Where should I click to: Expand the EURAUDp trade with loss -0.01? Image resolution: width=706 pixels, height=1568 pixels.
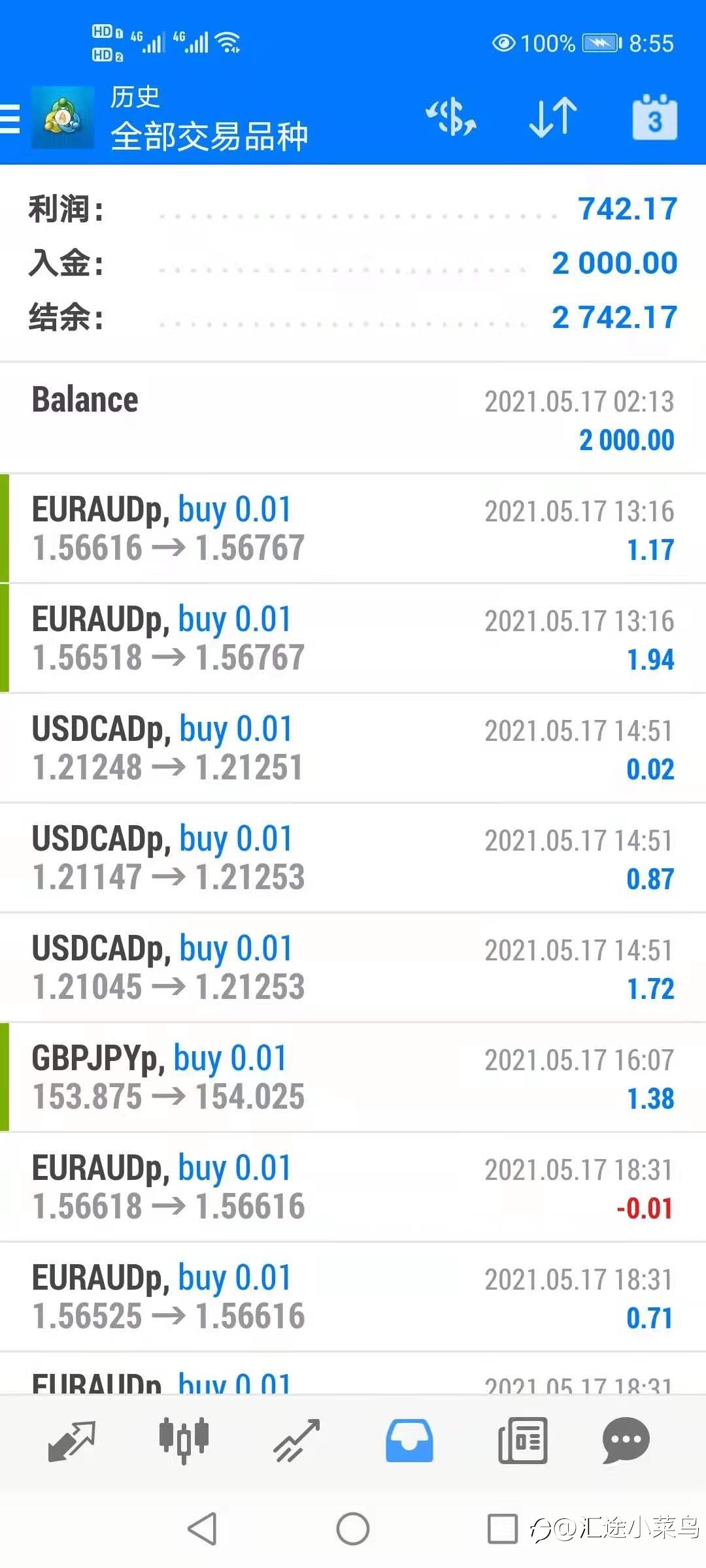pos(353,1187)
